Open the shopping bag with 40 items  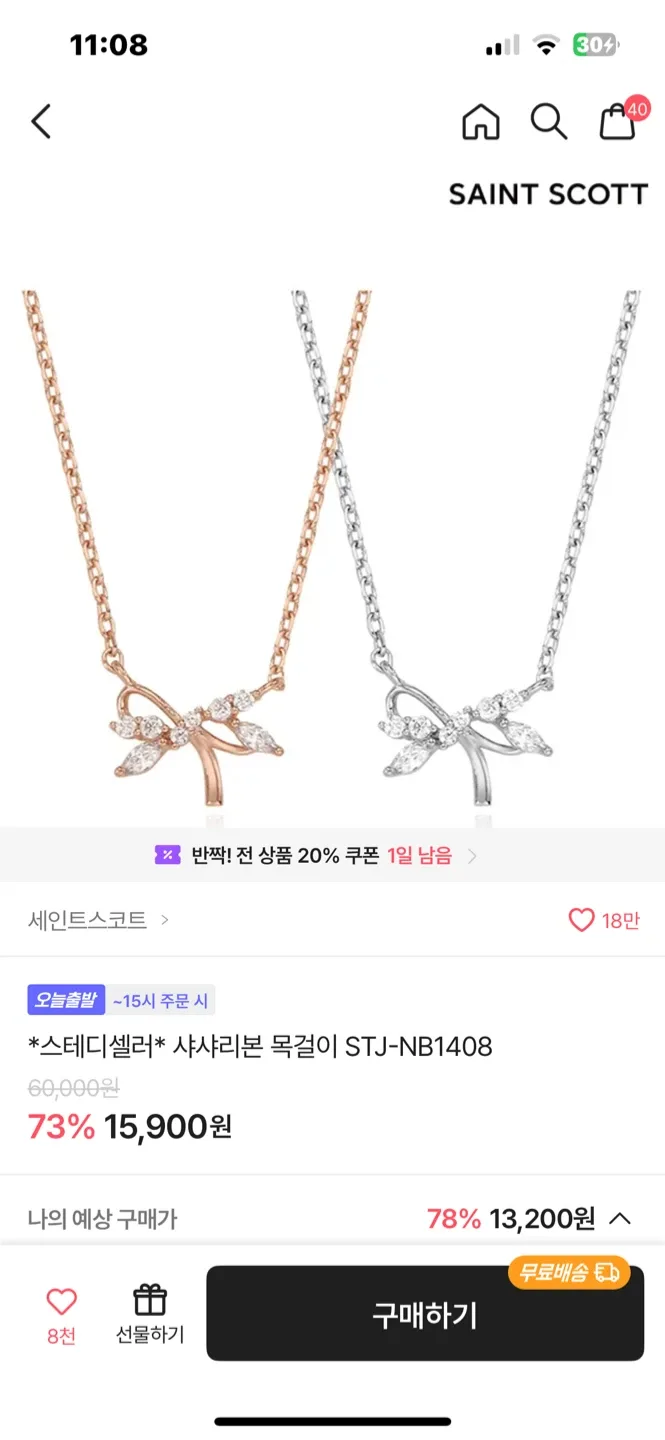pyautogui.click(x=617, y=122)
